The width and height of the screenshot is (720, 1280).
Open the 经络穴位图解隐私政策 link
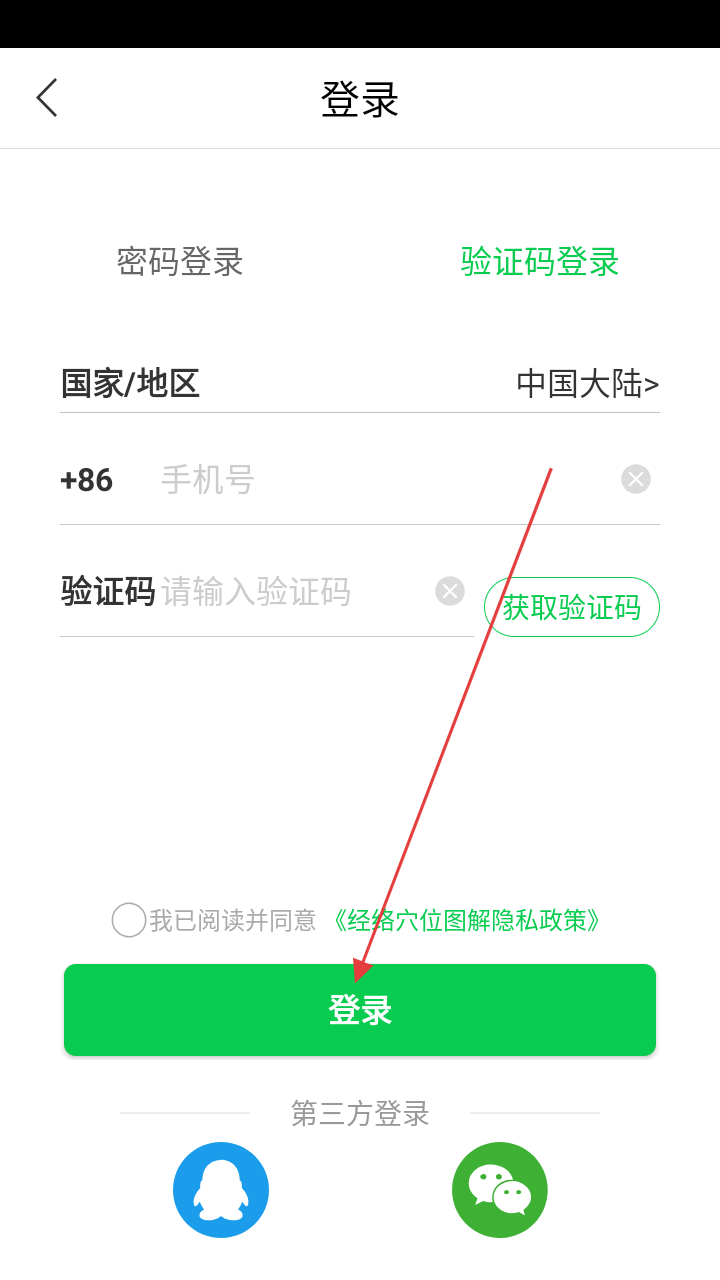[467, 920]
